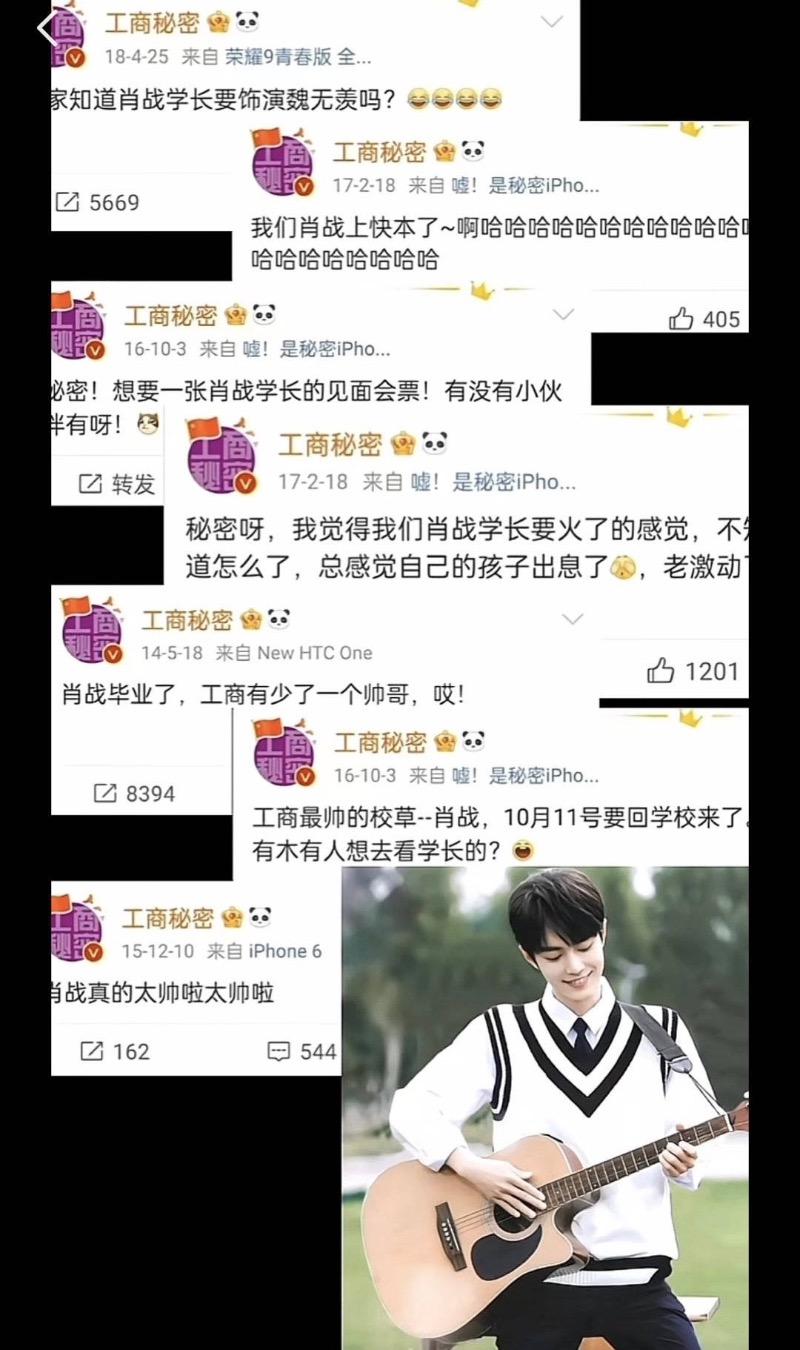Go back using the top-left arrow

coord(47,27)
